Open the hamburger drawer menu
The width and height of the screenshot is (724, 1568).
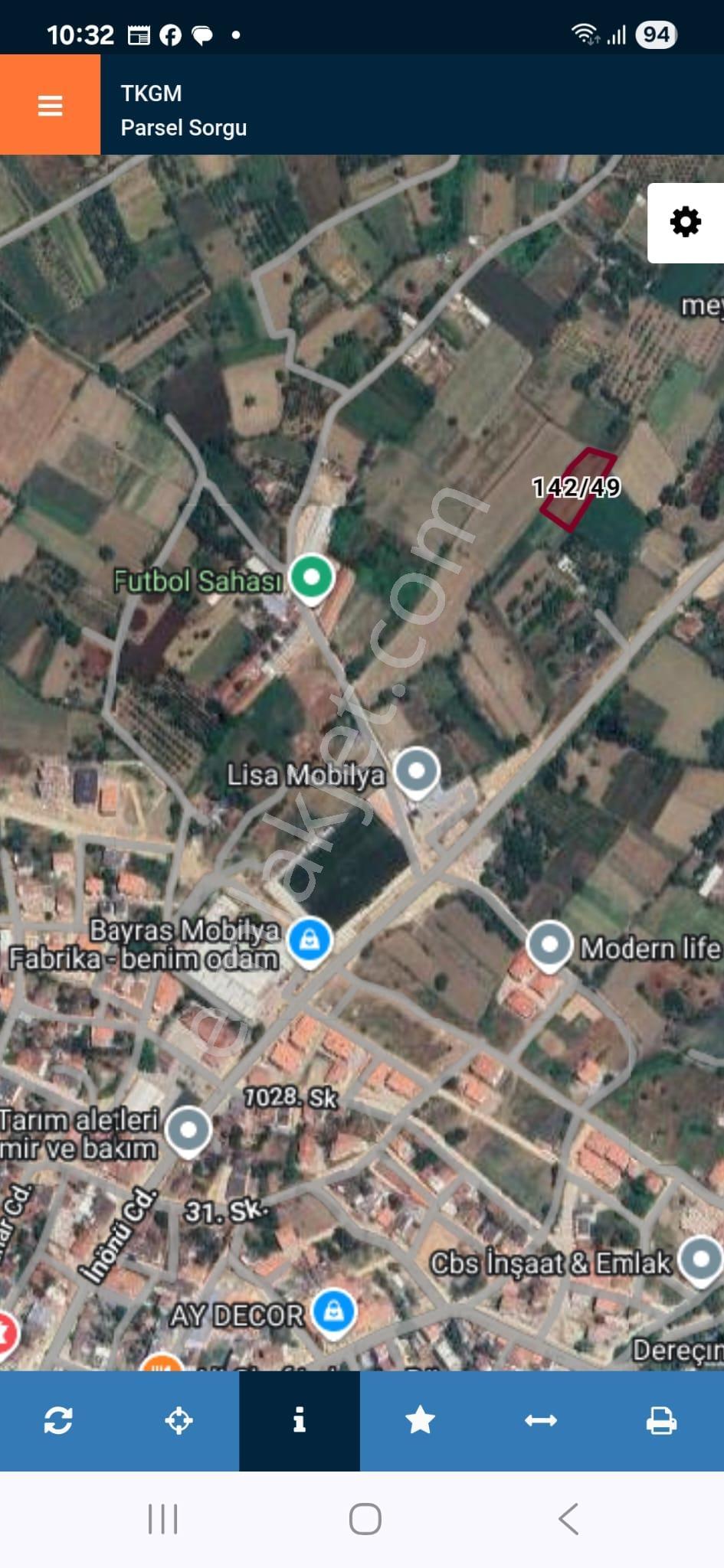[x=50, y=105]
